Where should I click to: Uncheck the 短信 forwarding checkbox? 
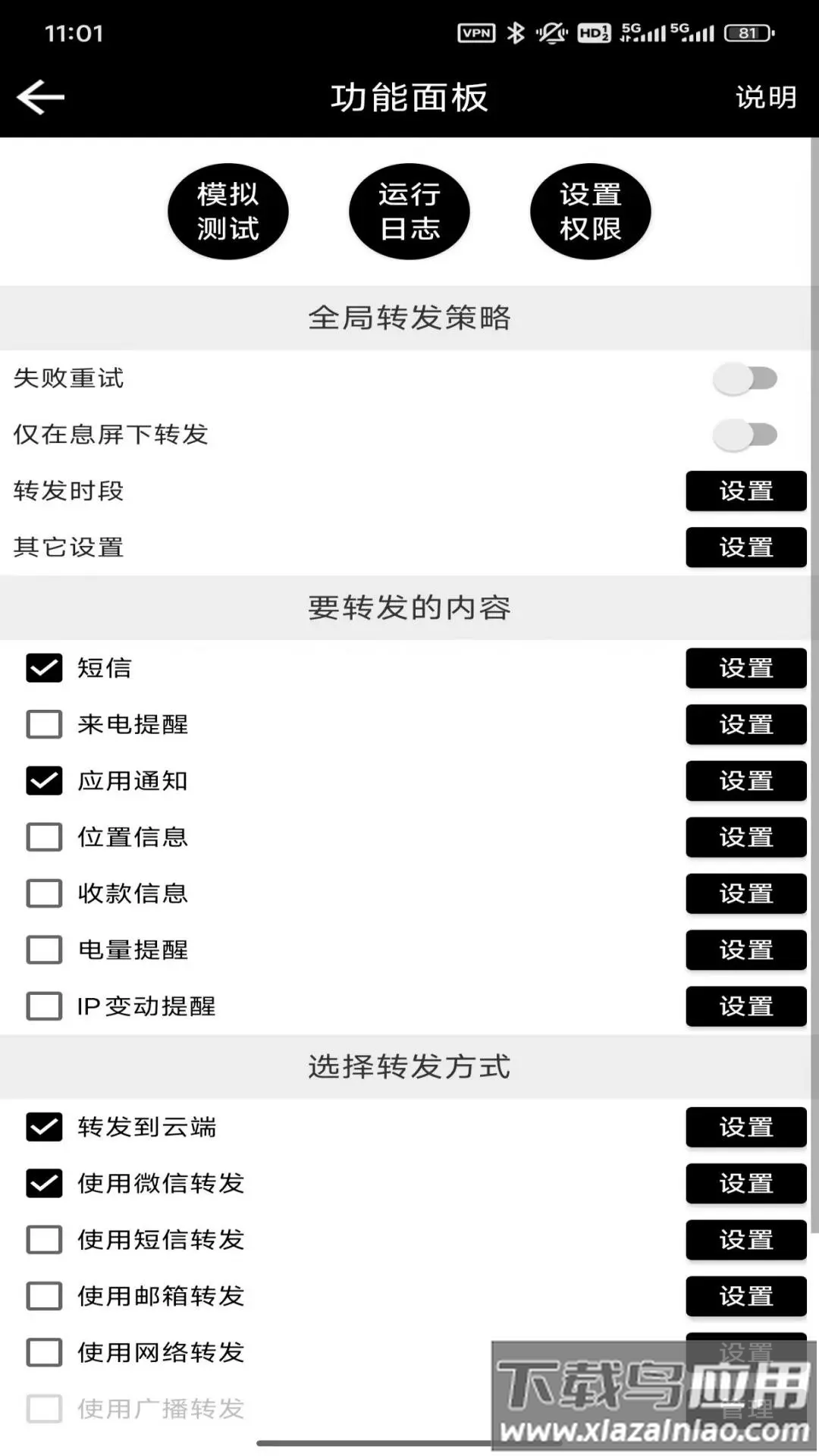pyautogui.click(x=43, y=668)
